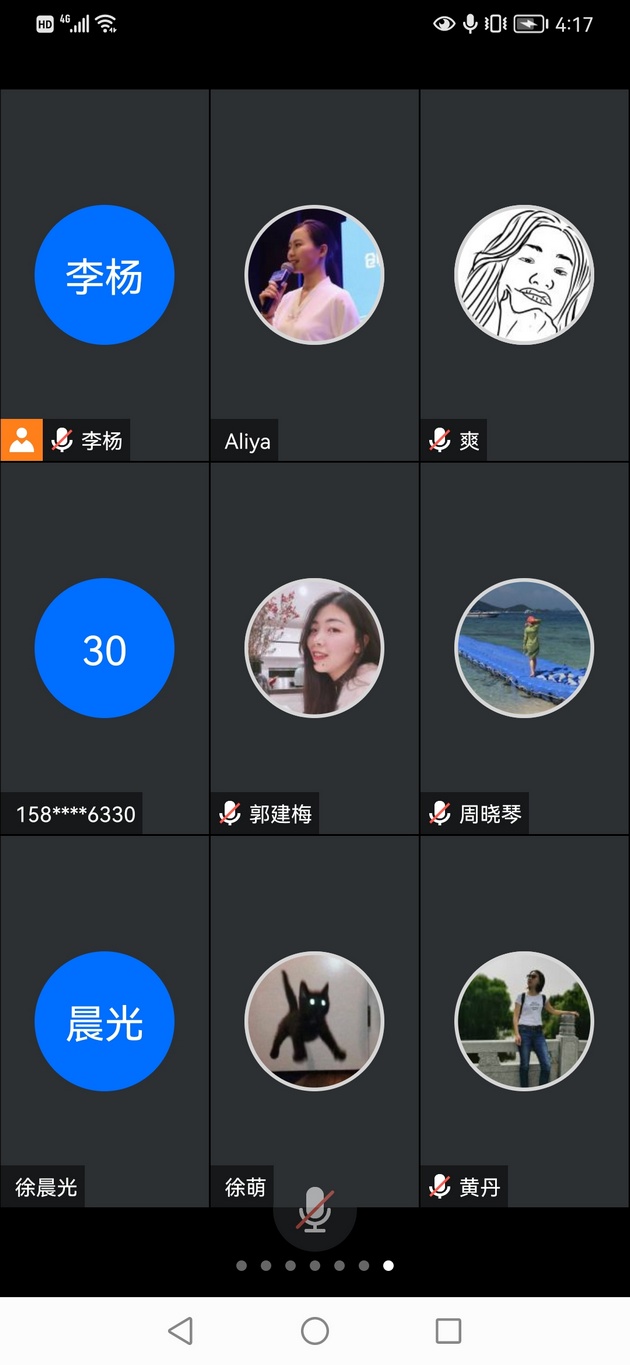
Task: Unmute the microphone at the bottom
Action: click(x=315, y=1210)
